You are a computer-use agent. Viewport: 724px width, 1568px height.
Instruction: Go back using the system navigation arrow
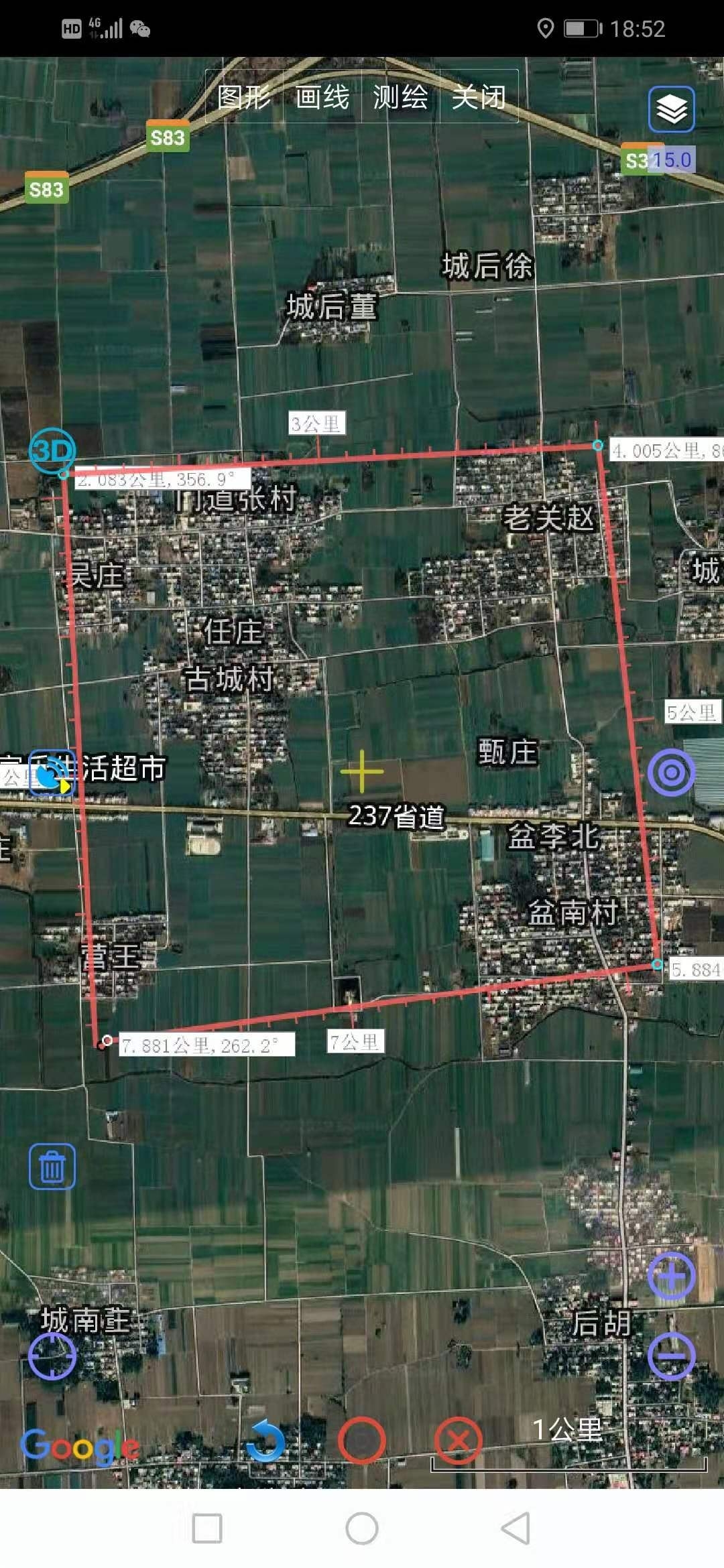(516, 1528)
